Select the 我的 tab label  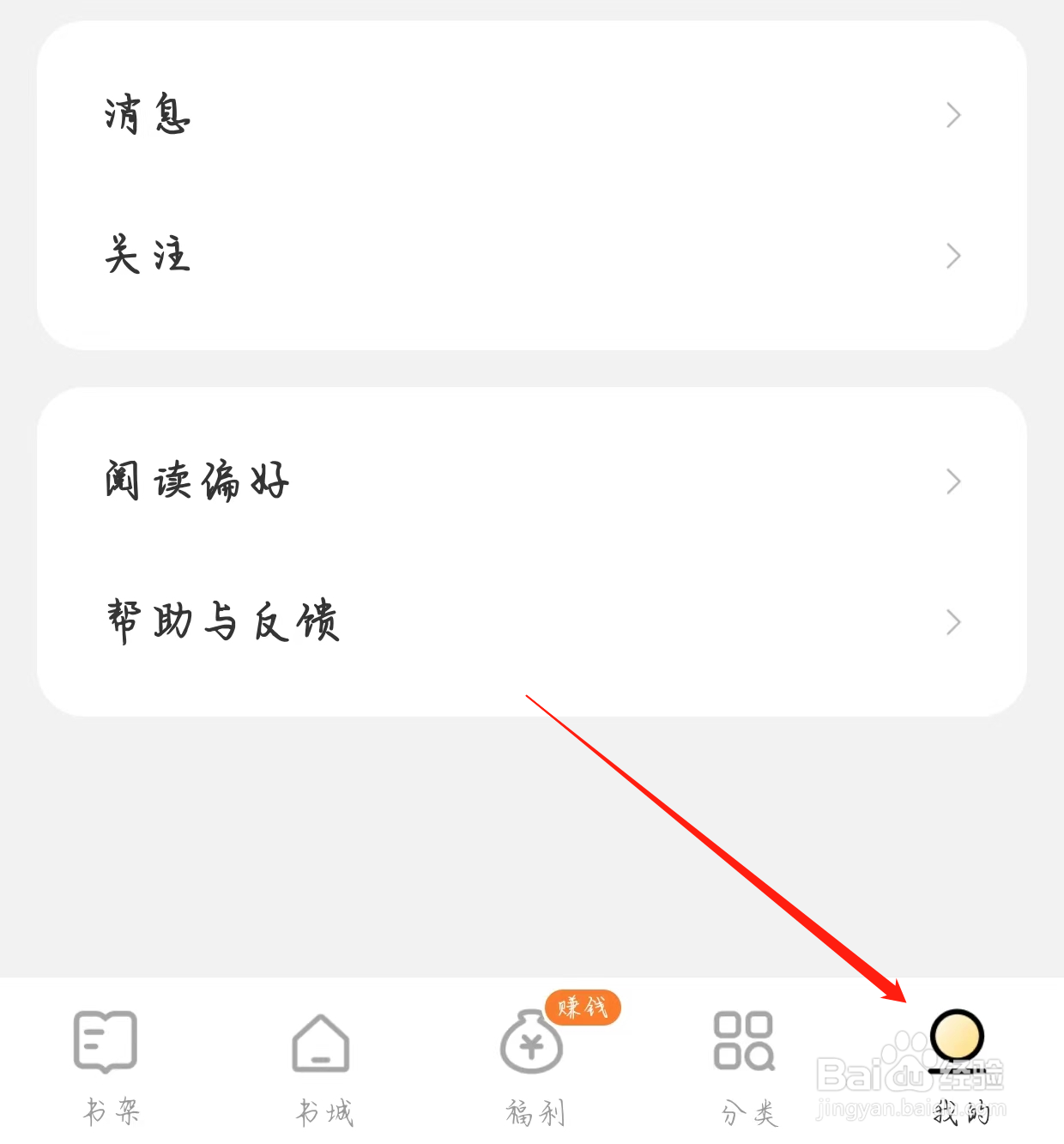tap(961, 1111)
